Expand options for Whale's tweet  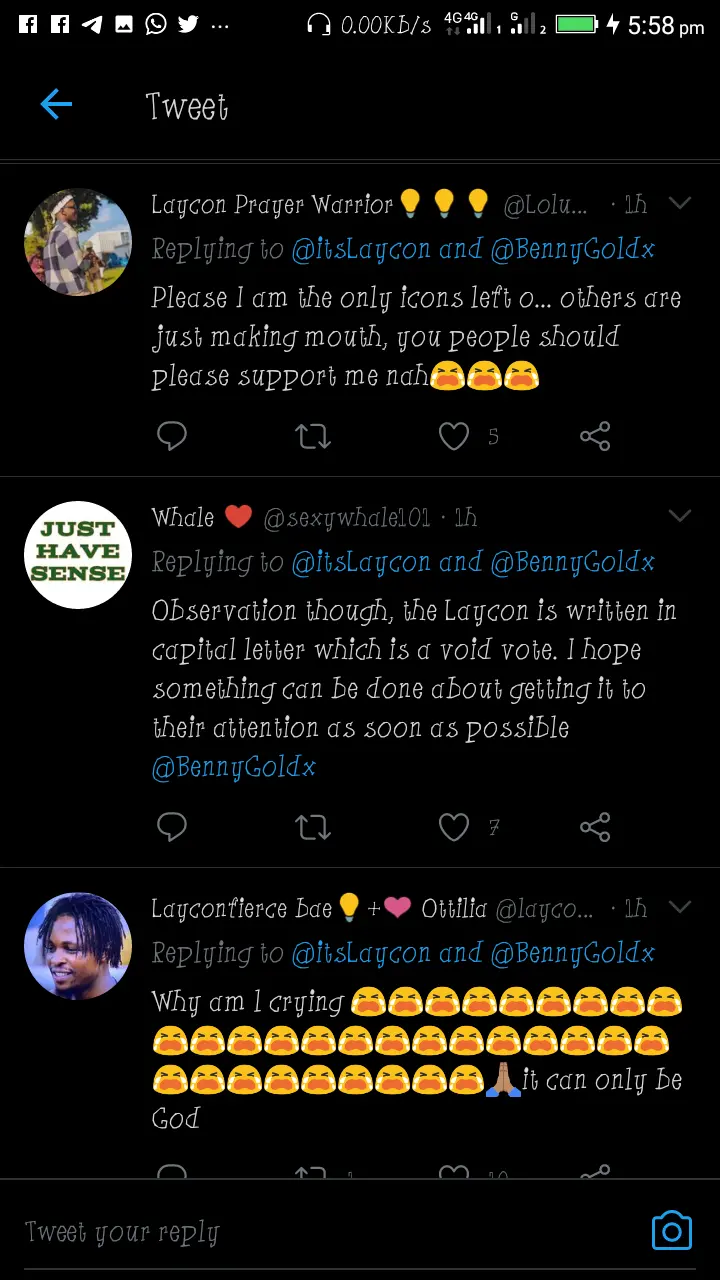(680, 516)
